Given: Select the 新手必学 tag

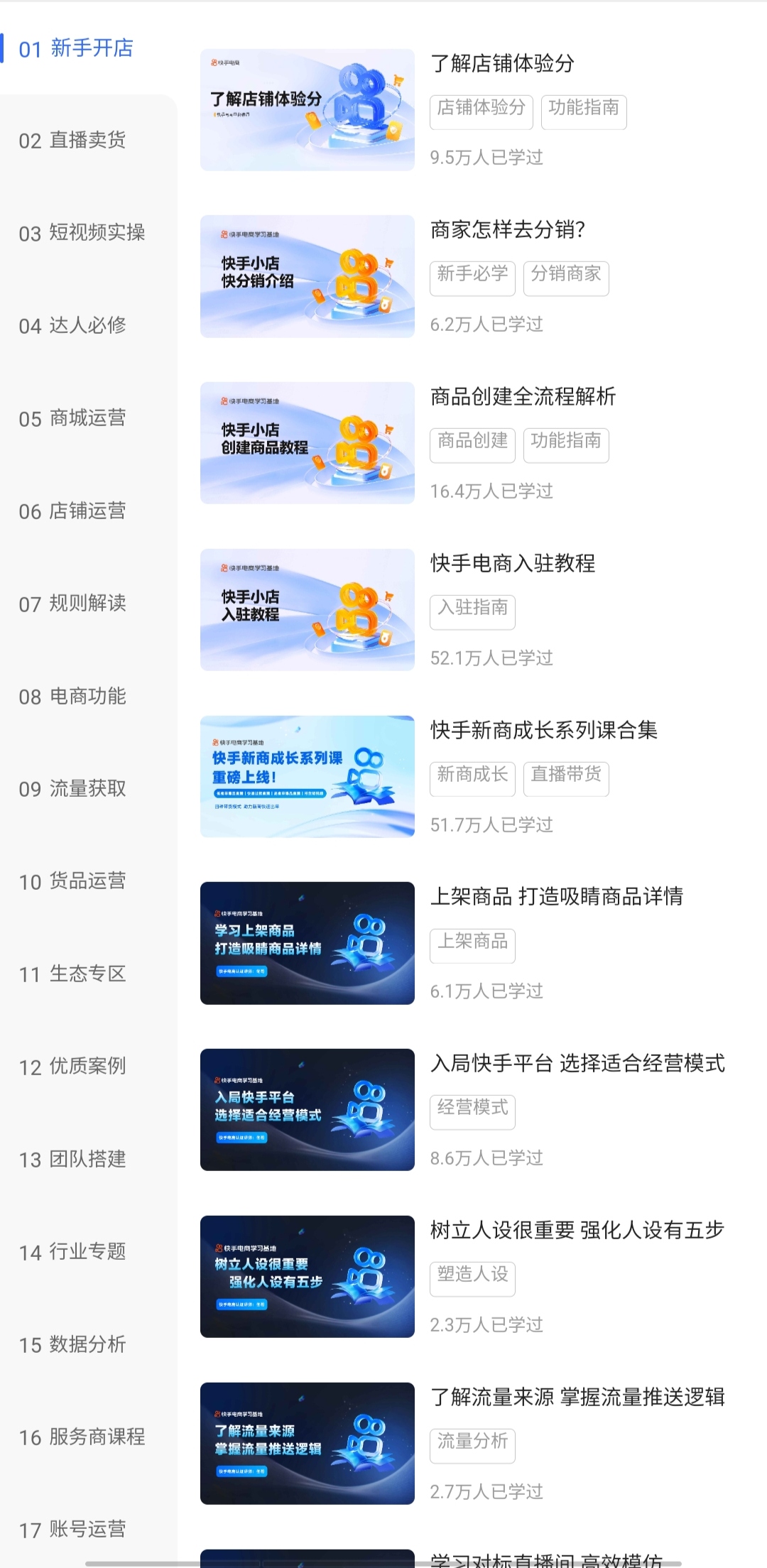Looking at the screenshot, I should [472, 278].
